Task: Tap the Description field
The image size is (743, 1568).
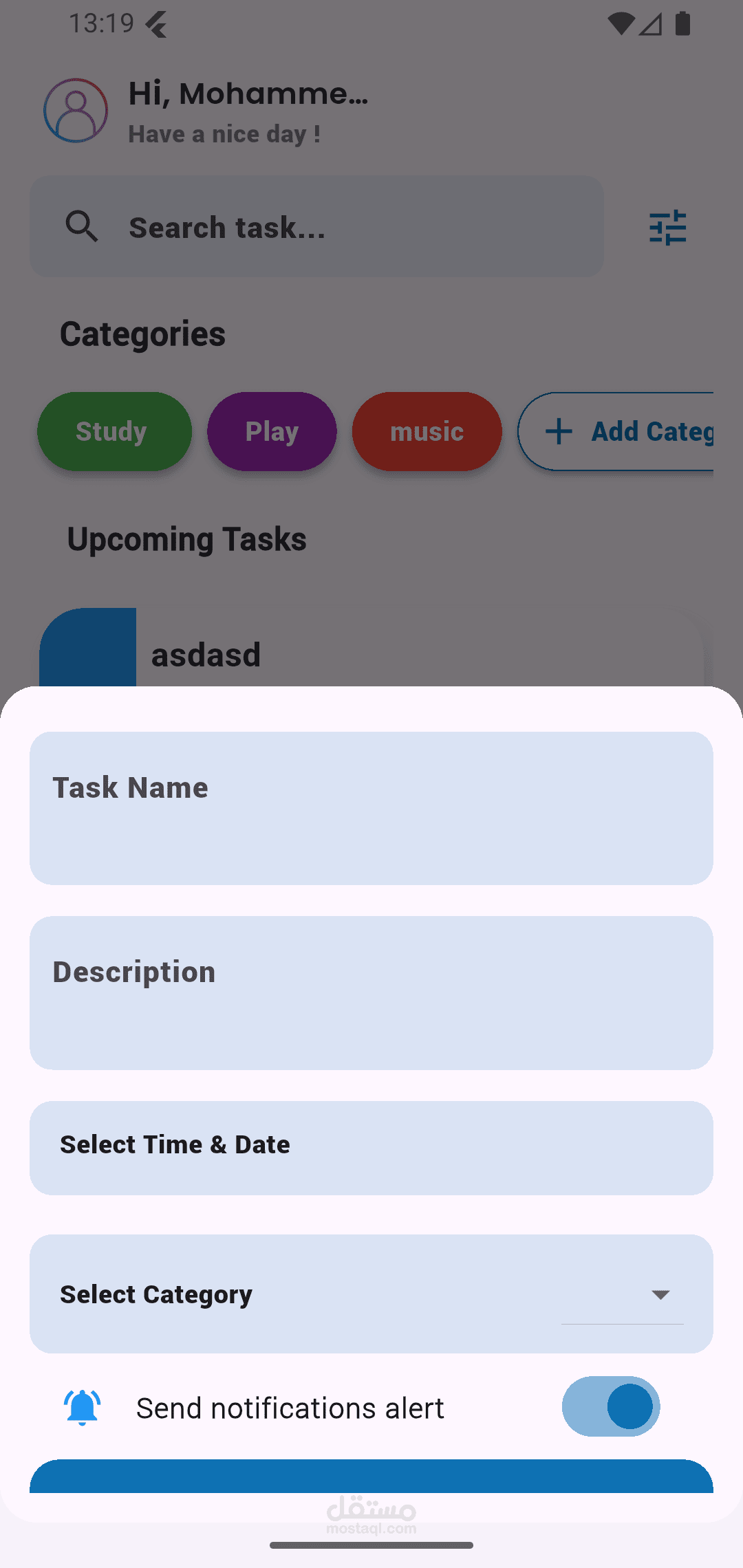Action: coord(371,992)
